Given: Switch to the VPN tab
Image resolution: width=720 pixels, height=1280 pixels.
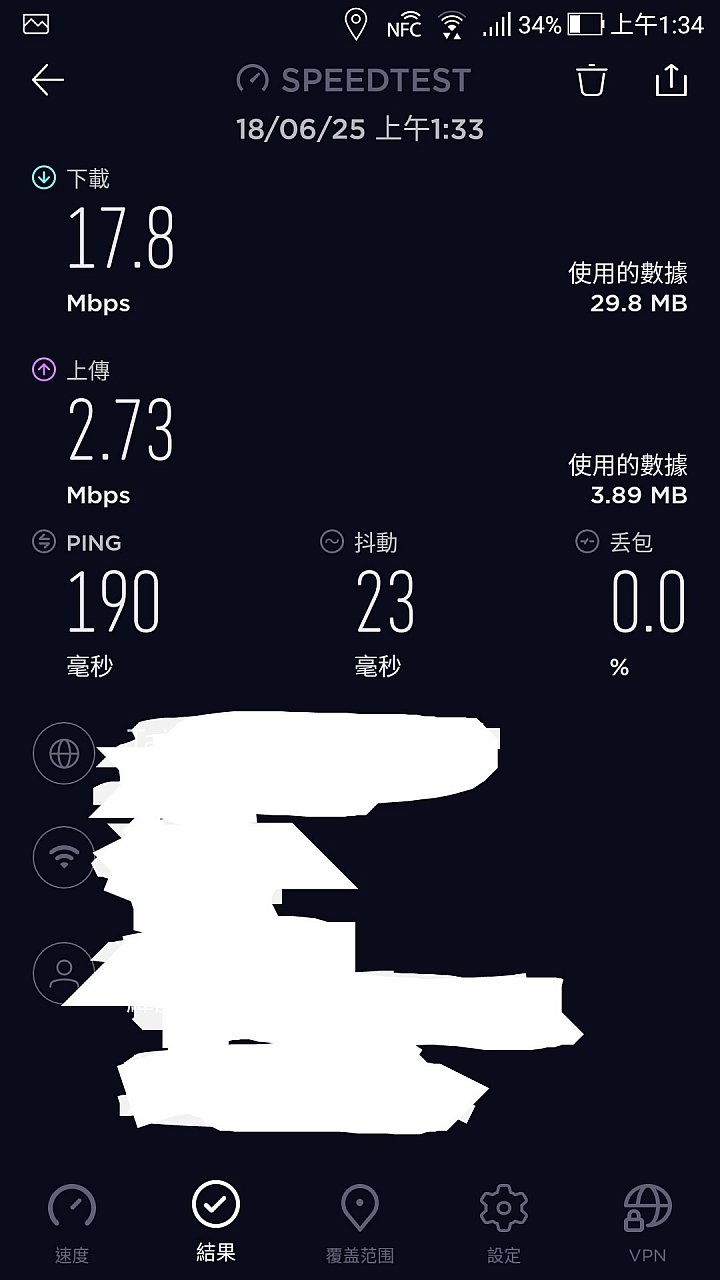Looking at the screenshot, I should (647, 1223).
